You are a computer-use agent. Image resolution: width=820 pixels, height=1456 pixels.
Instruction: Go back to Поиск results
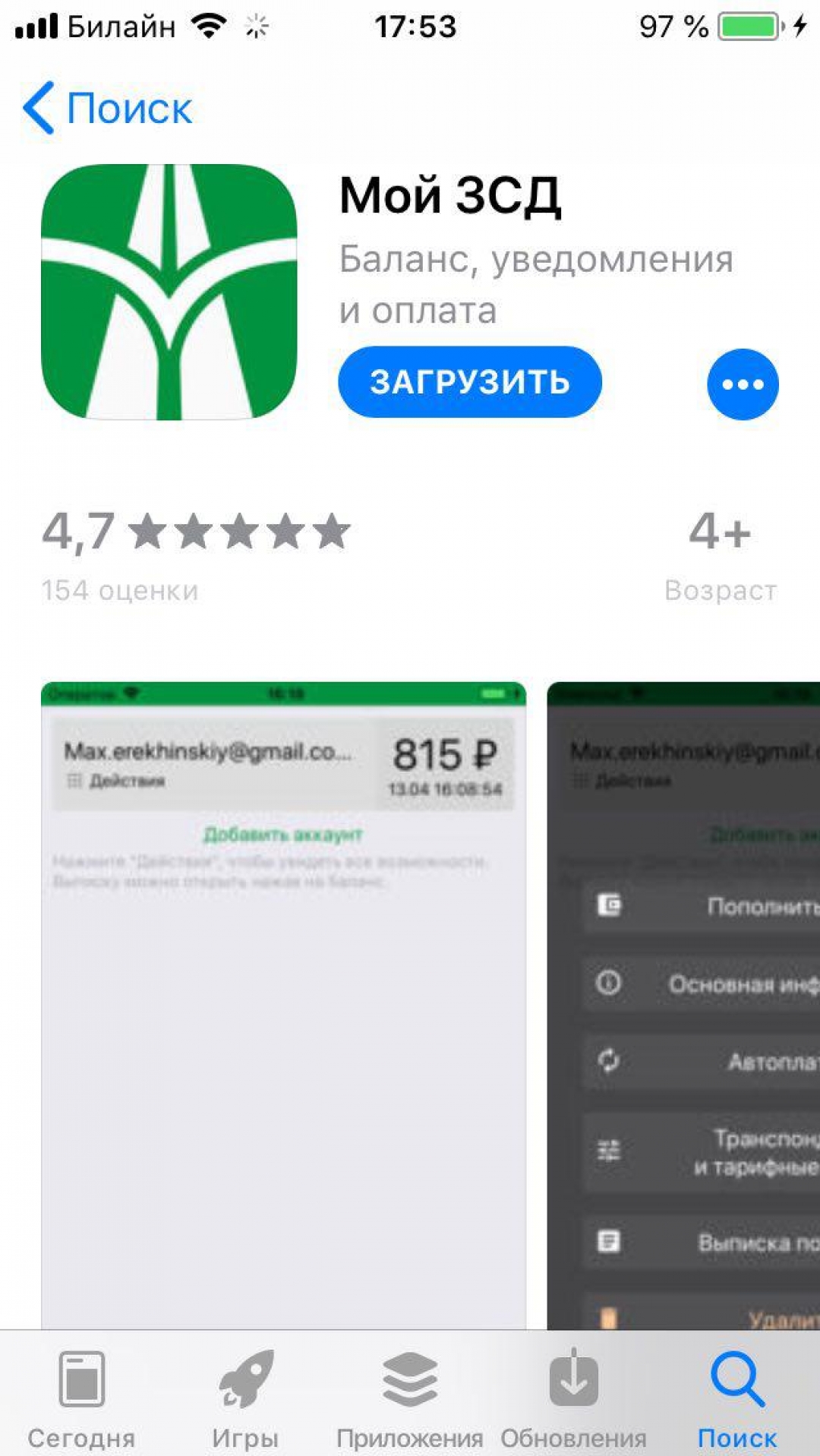(108, 109)
